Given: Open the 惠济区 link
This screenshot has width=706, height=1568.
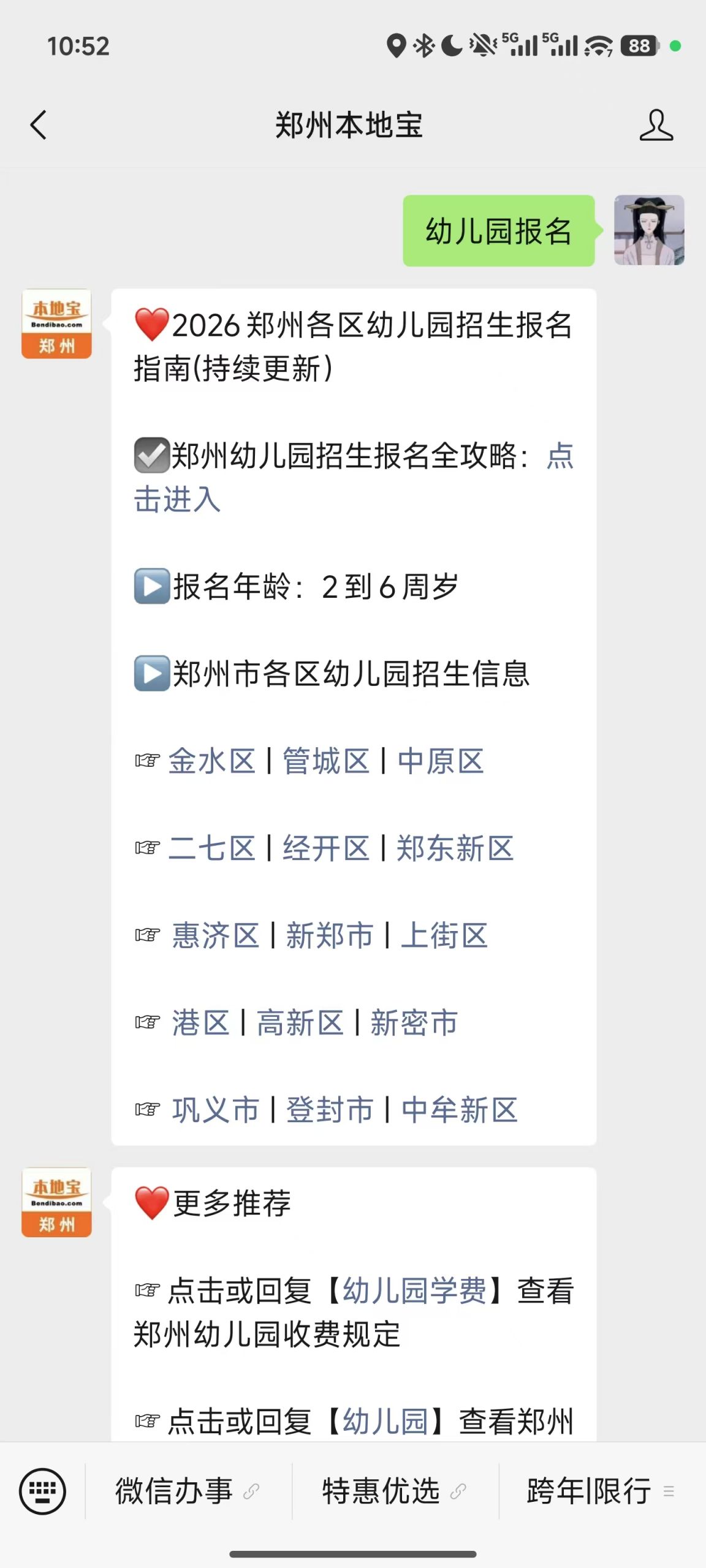Looking at the screenshot, I should click(x=216, y=936).
